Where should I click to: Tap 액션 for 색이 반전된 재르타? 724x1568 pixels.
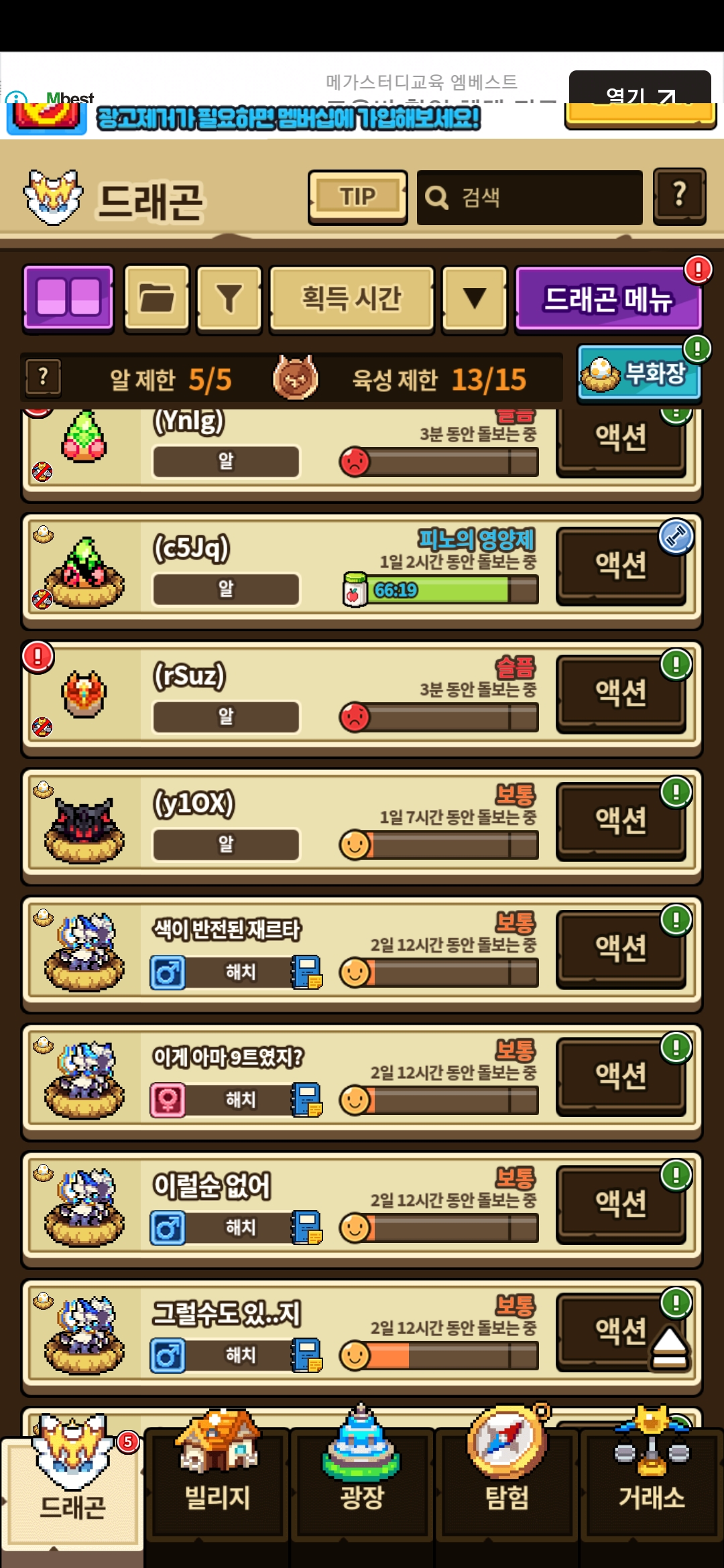[x=621, y=948]
